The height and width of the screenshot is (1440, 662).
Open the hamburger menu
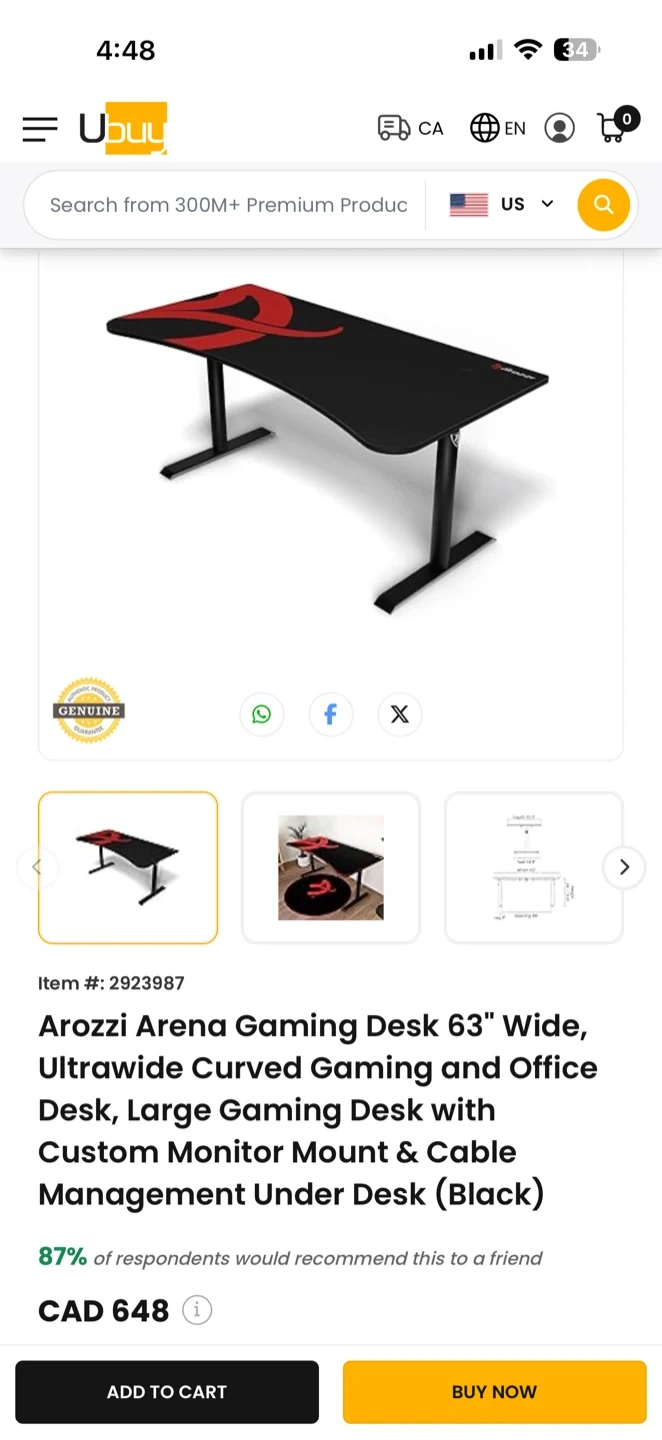(x=40, y=128)
